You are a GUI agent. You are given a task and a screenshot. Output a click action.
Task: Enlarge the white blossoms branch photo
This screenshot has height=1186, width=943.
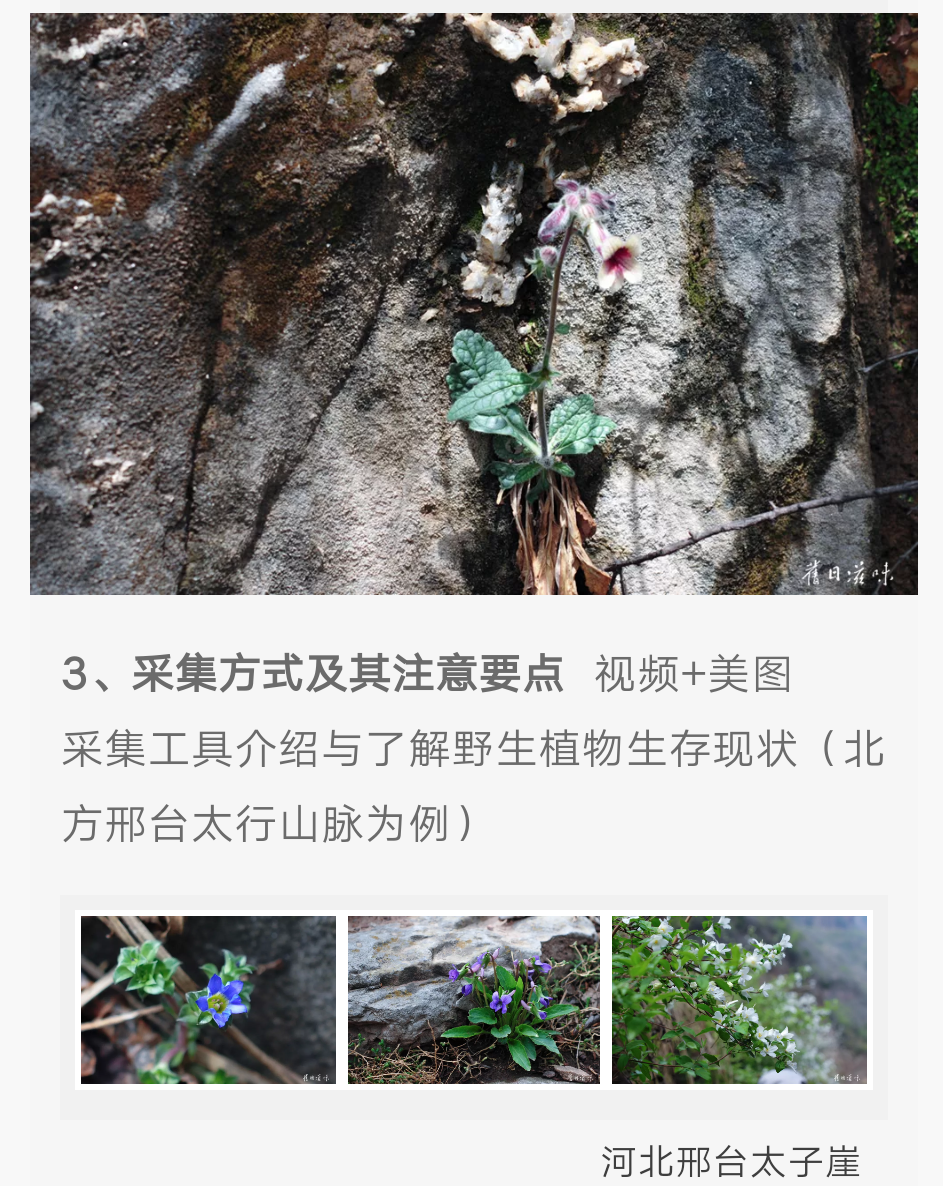(739, 999)
